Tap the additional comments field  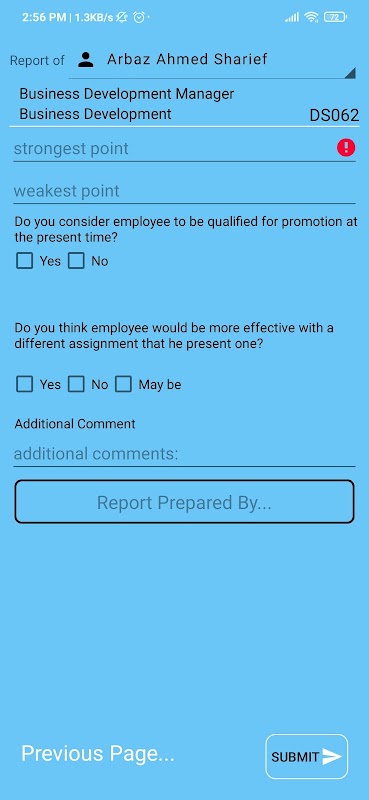tap(184, 454)
